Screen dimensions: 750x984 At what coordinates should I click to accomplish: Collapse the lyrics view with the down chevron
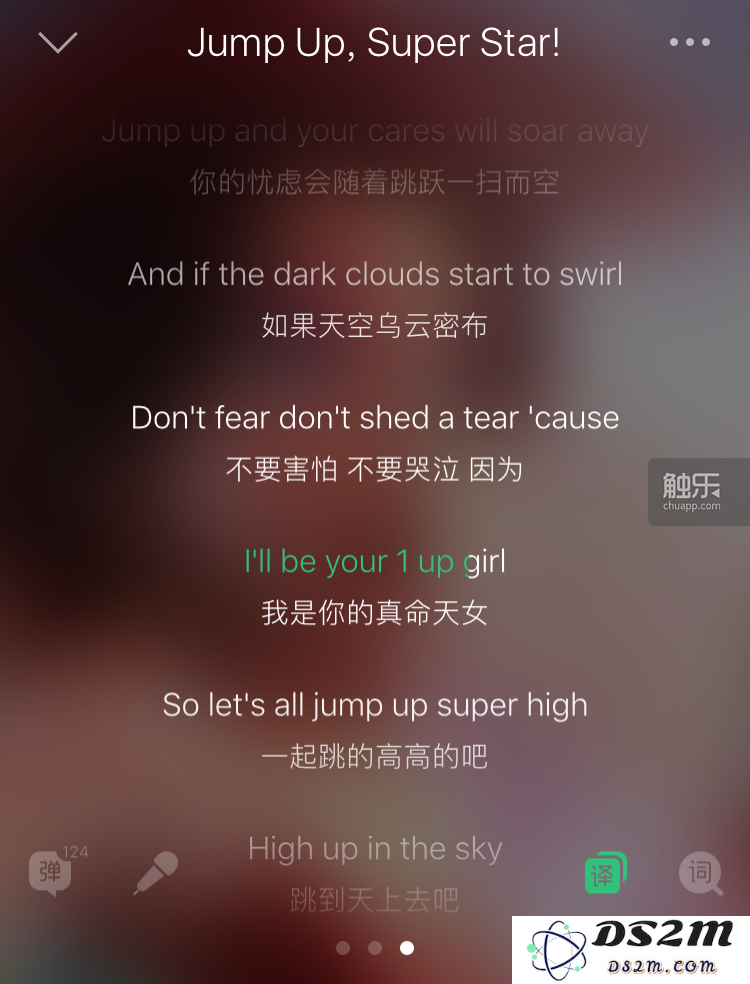pyautogui.click(x=58, y=42)
